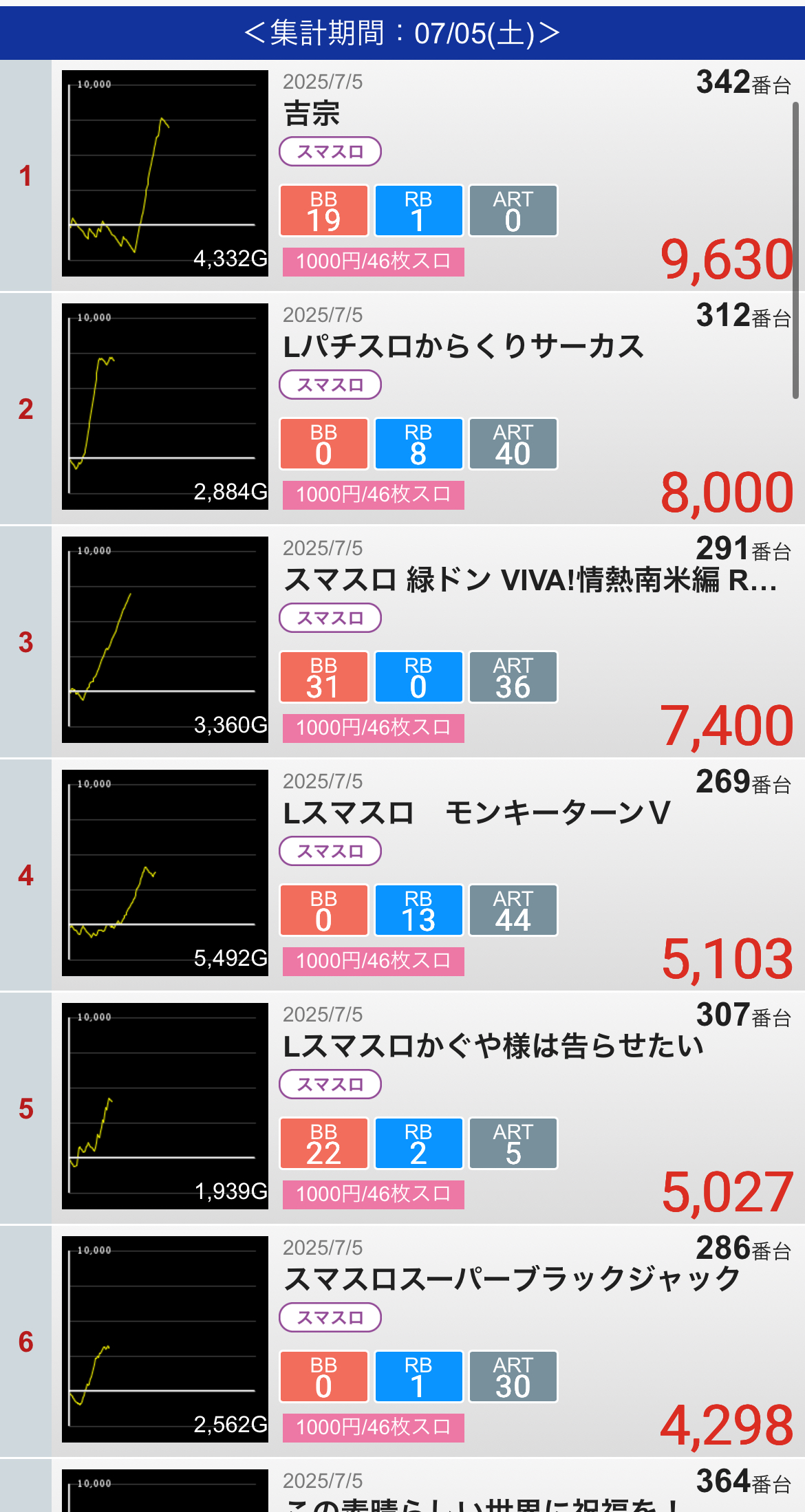Open スーパーブラックジャック machine 286 entry
805x1512 pixels.
(402, 1341)
